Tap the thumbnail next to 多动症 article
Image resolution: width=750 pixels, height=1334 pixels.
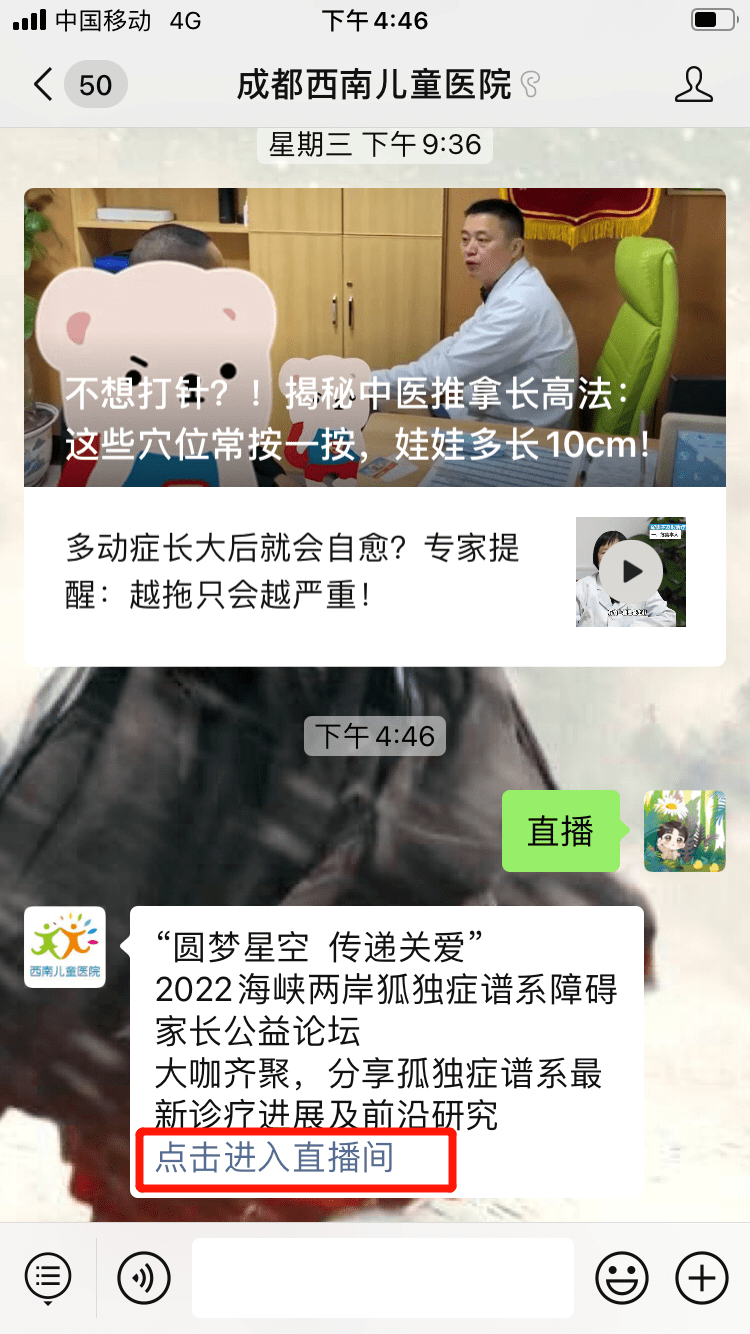point(631,572)
